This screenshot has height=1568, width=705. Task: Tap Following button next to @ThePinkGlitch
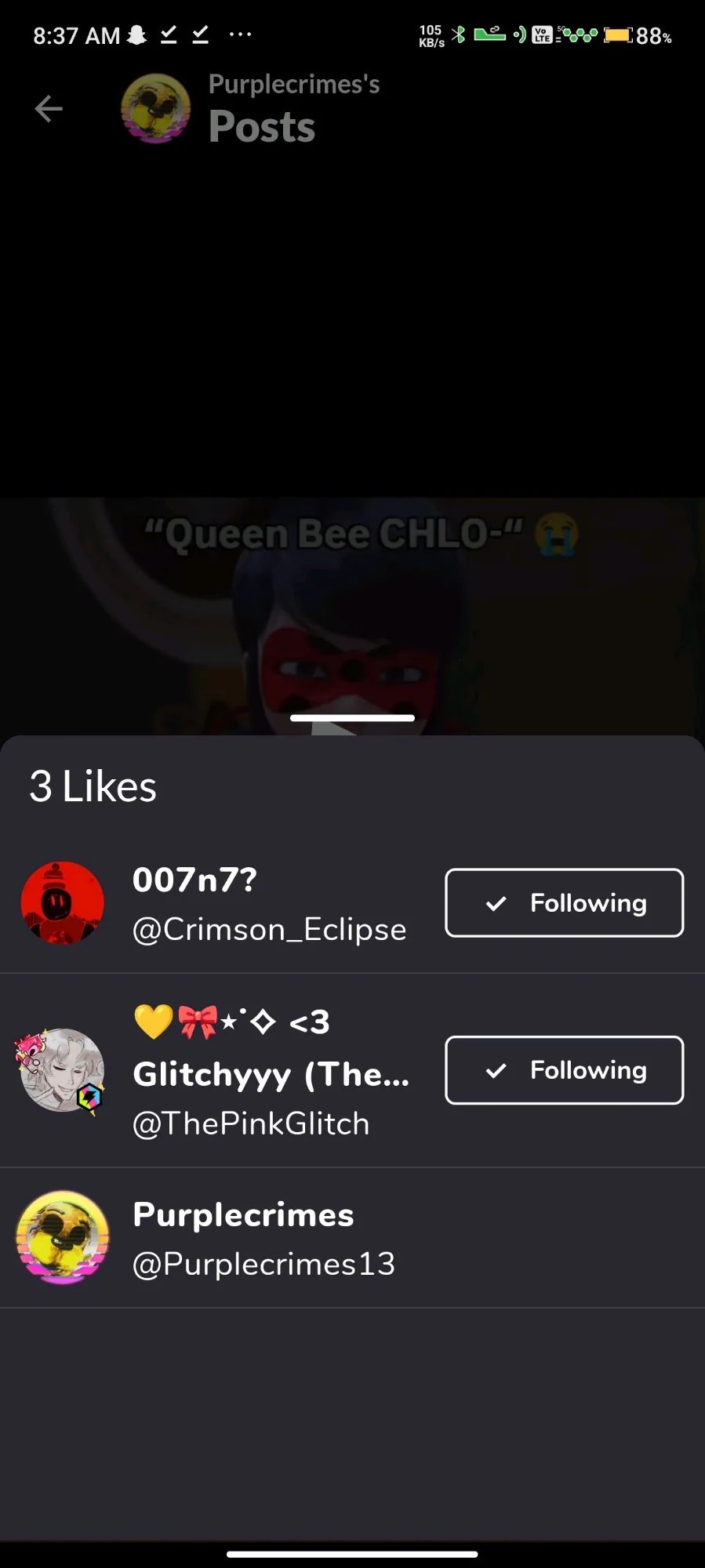[x=564, y=1070]
